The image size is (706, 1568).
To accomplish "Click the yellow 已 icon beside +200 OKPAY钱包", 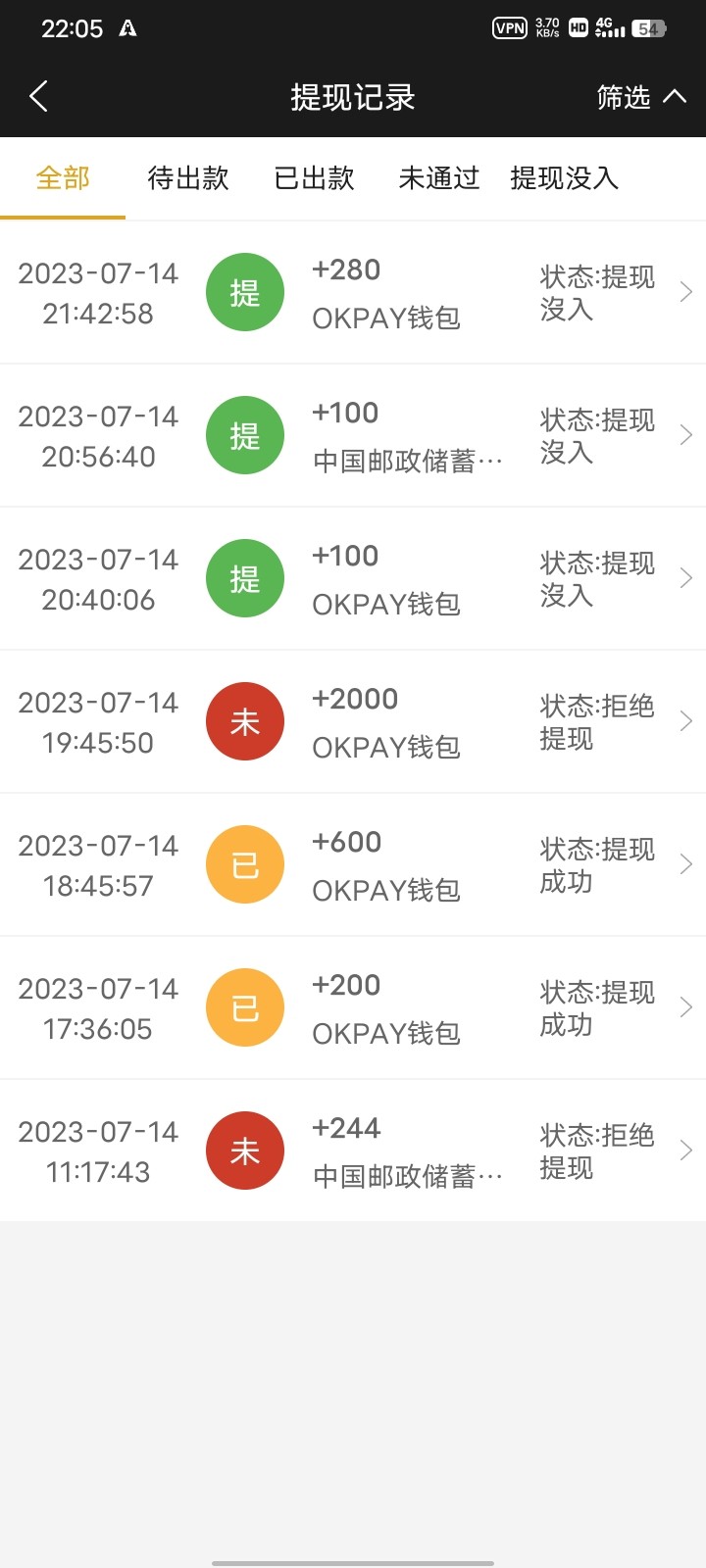I will pos(244,1006).
